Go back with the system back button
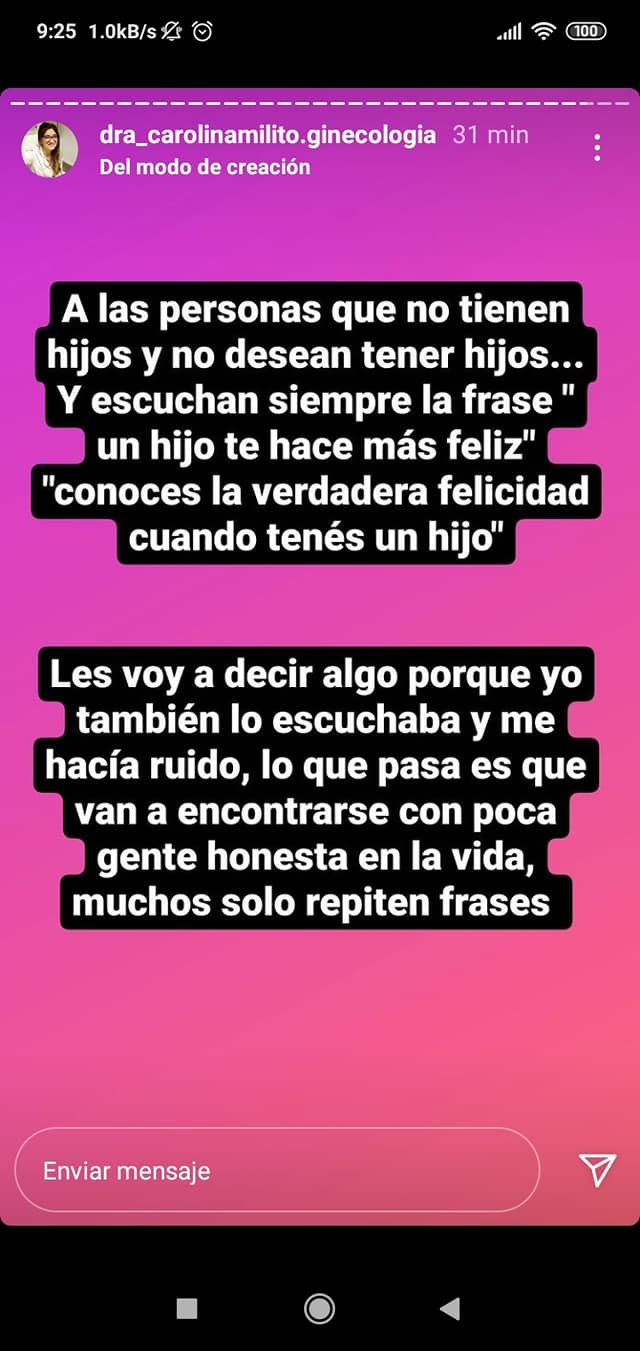 450,1308
